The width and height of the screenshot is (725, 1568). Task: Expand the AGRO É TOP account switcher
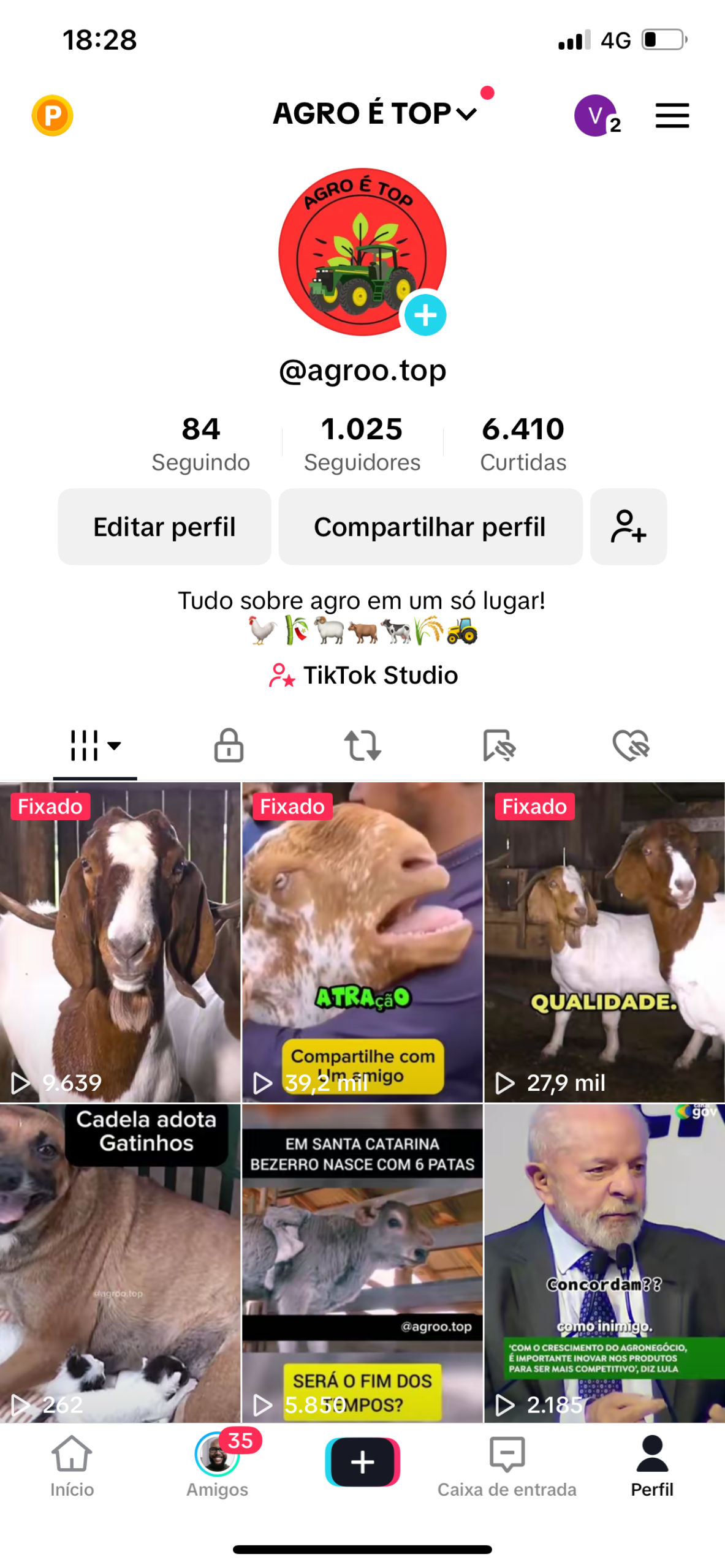[x=374, y=114]
